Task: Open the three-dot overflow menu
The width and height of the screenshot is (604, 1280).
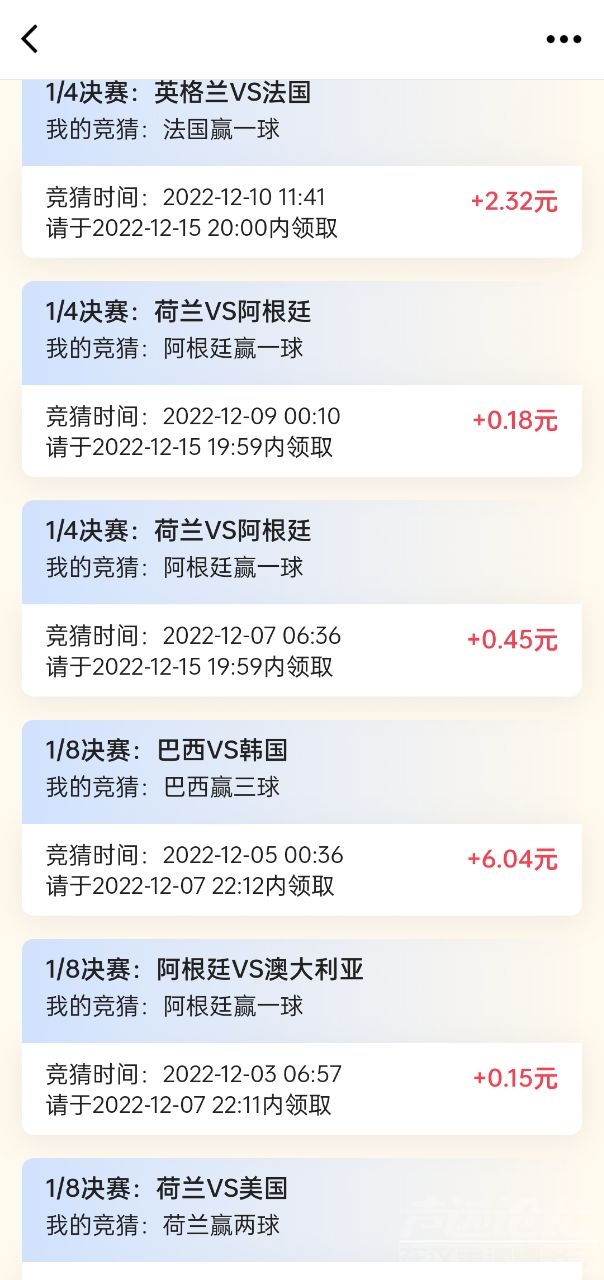Action: [x=563, y=39]
